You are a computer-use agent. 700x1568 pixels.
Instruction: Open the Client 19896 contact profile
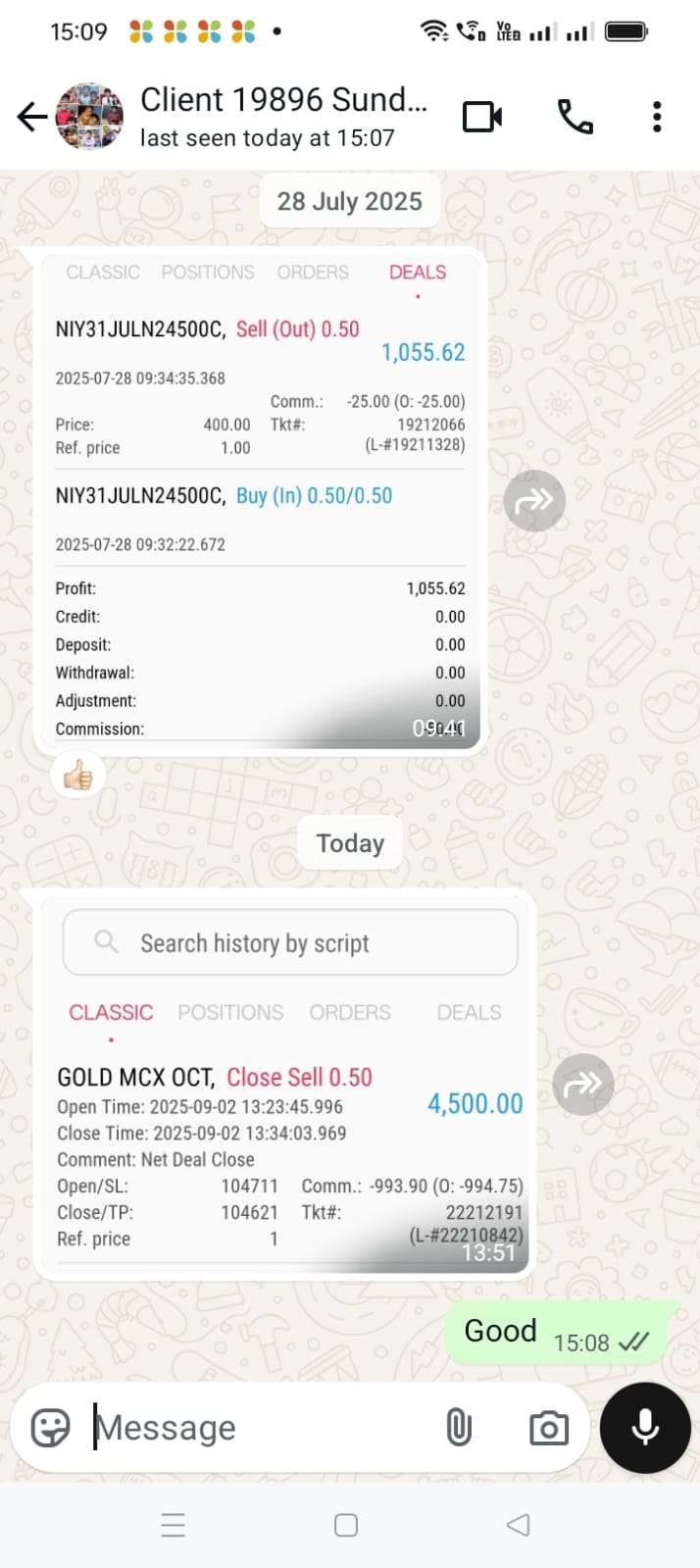click(284, 116)
